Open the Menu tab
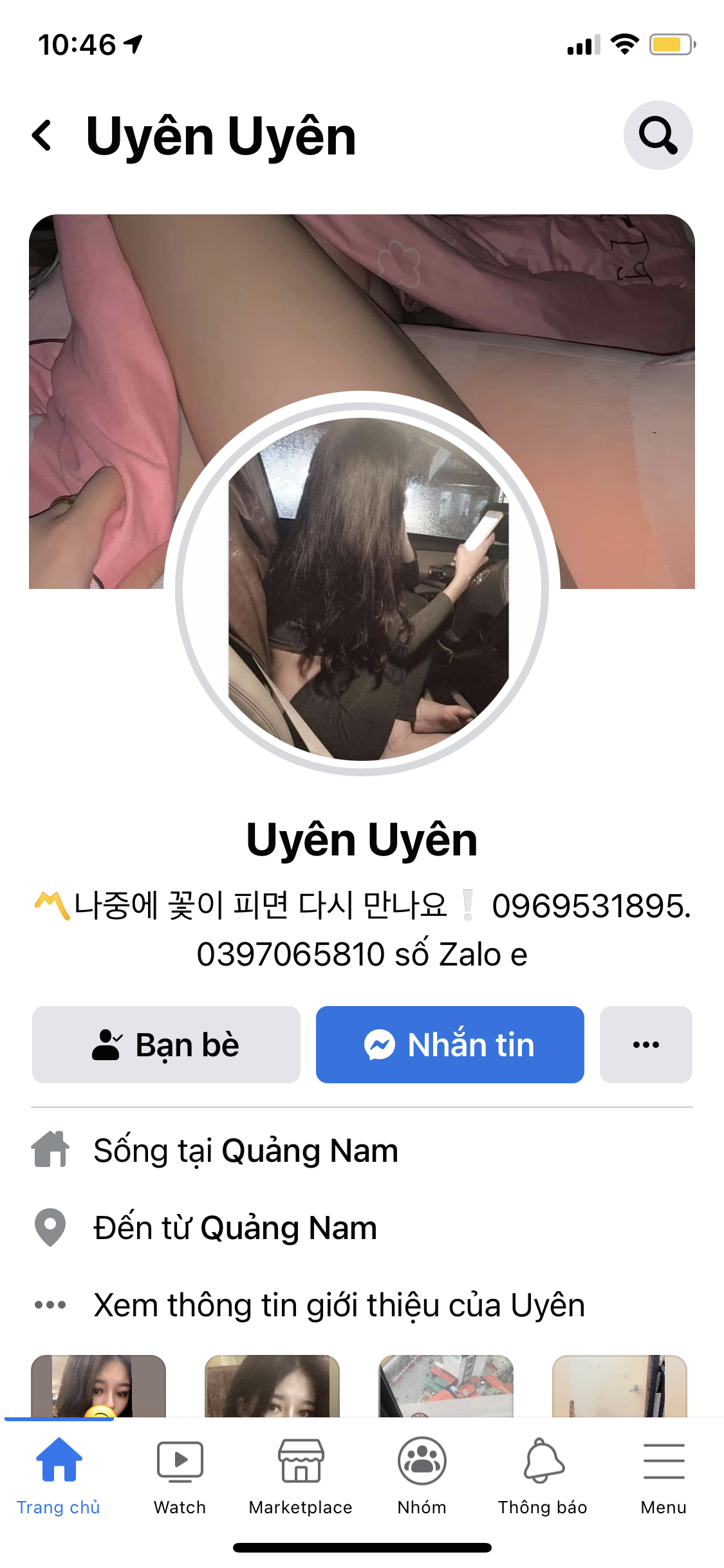Viewport: 724px width, 1568px height. pyautogui.click(x=664, y=1473)
